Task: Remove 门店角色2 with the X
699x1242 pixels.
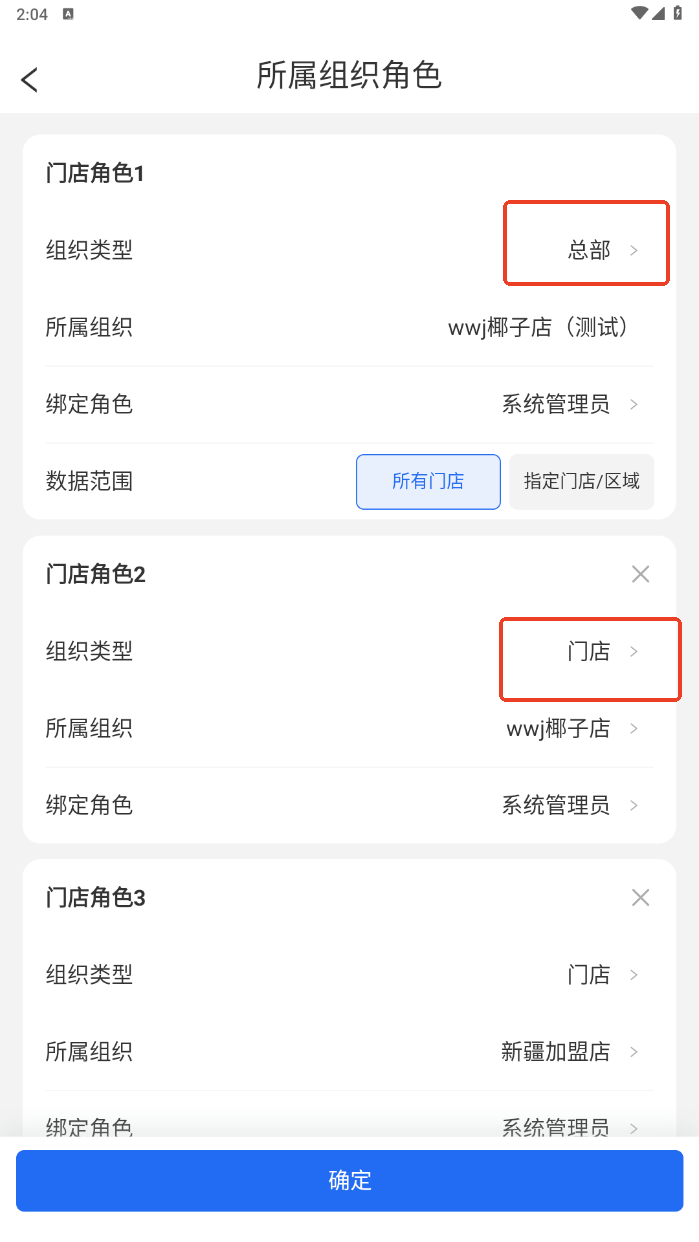Action: pyautogui.click(x=641, y=574)
